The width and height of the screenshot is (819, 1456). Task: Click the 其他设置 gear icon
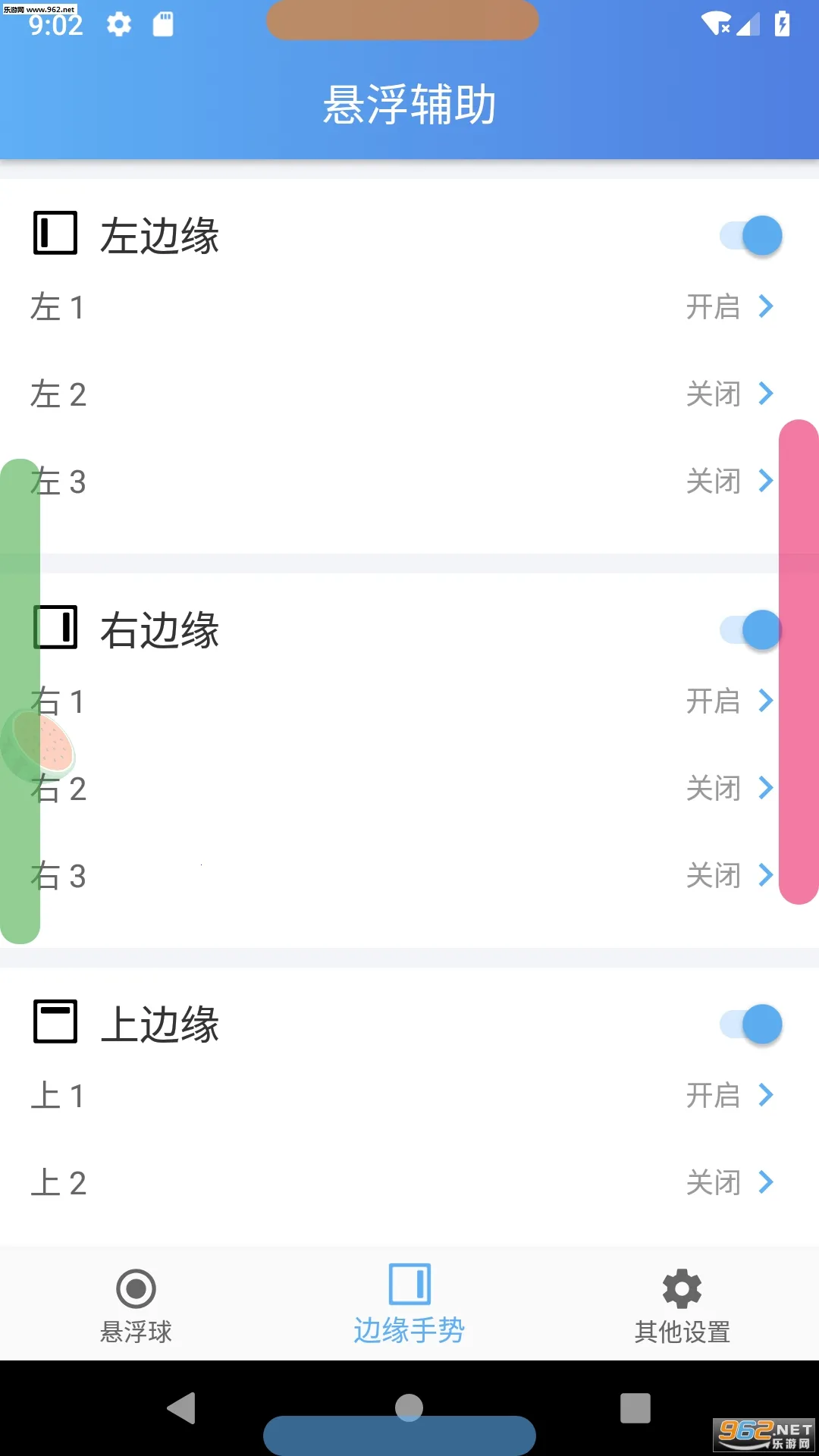(x=680, y=1288)
